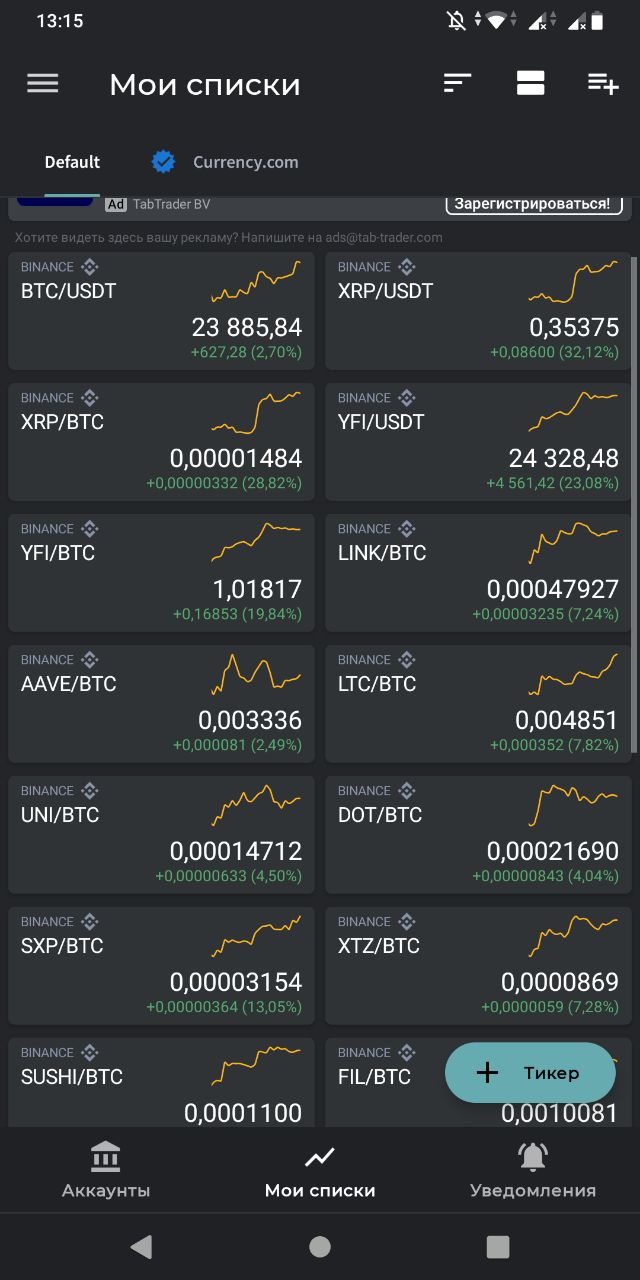Add a ticker with the Тикер button
The width and height of the screenshot is (640, 1280).
click(x=530, y=1073)
